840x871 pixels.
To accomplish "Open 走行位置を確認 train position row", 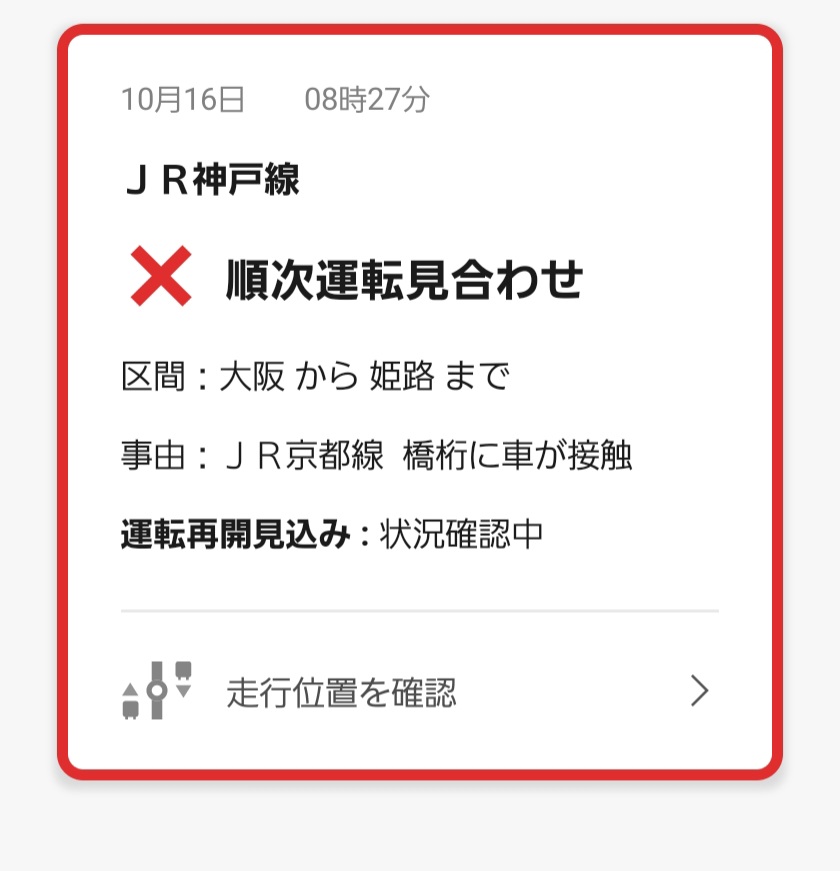I will (x=418, y=691).
